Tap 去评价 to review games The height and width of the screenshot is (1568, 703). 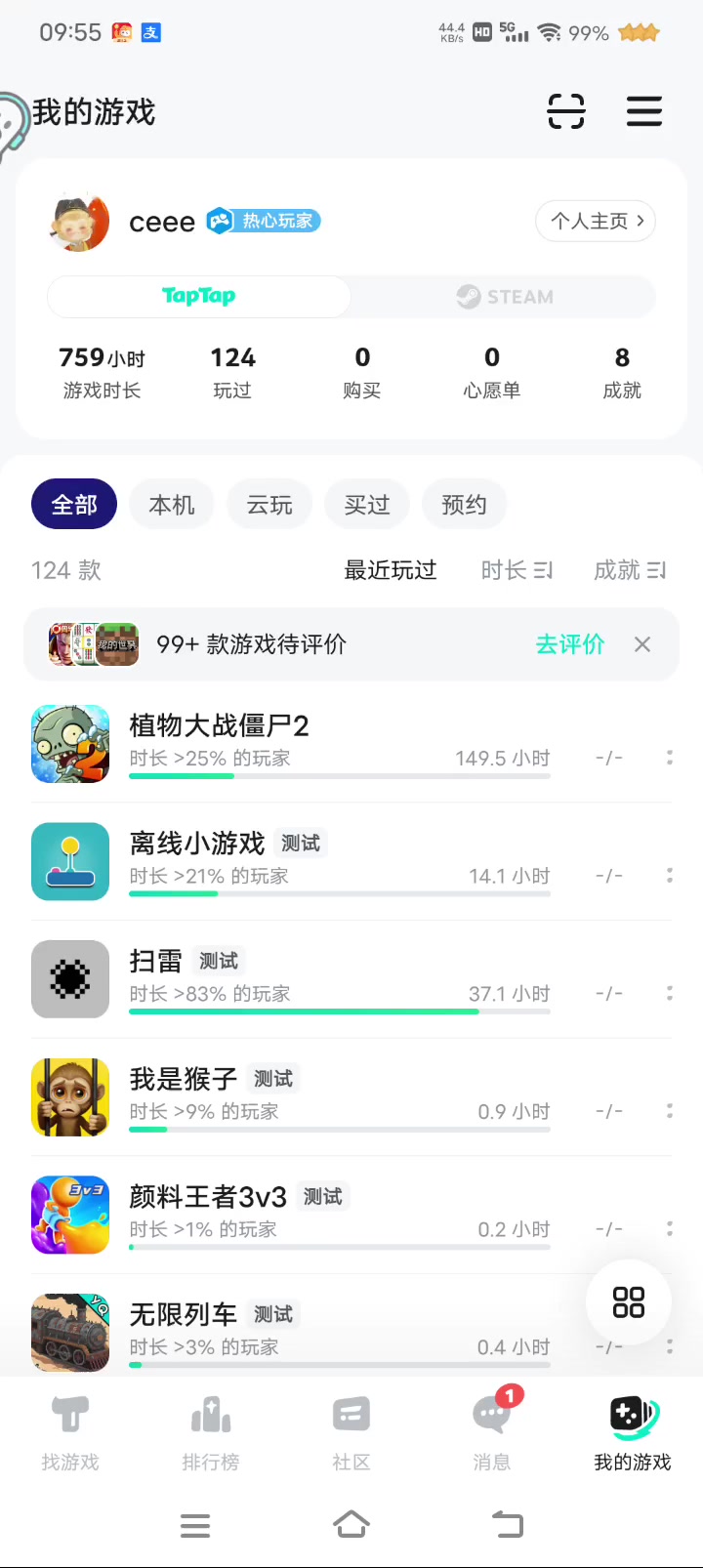(x=569, y=644)
